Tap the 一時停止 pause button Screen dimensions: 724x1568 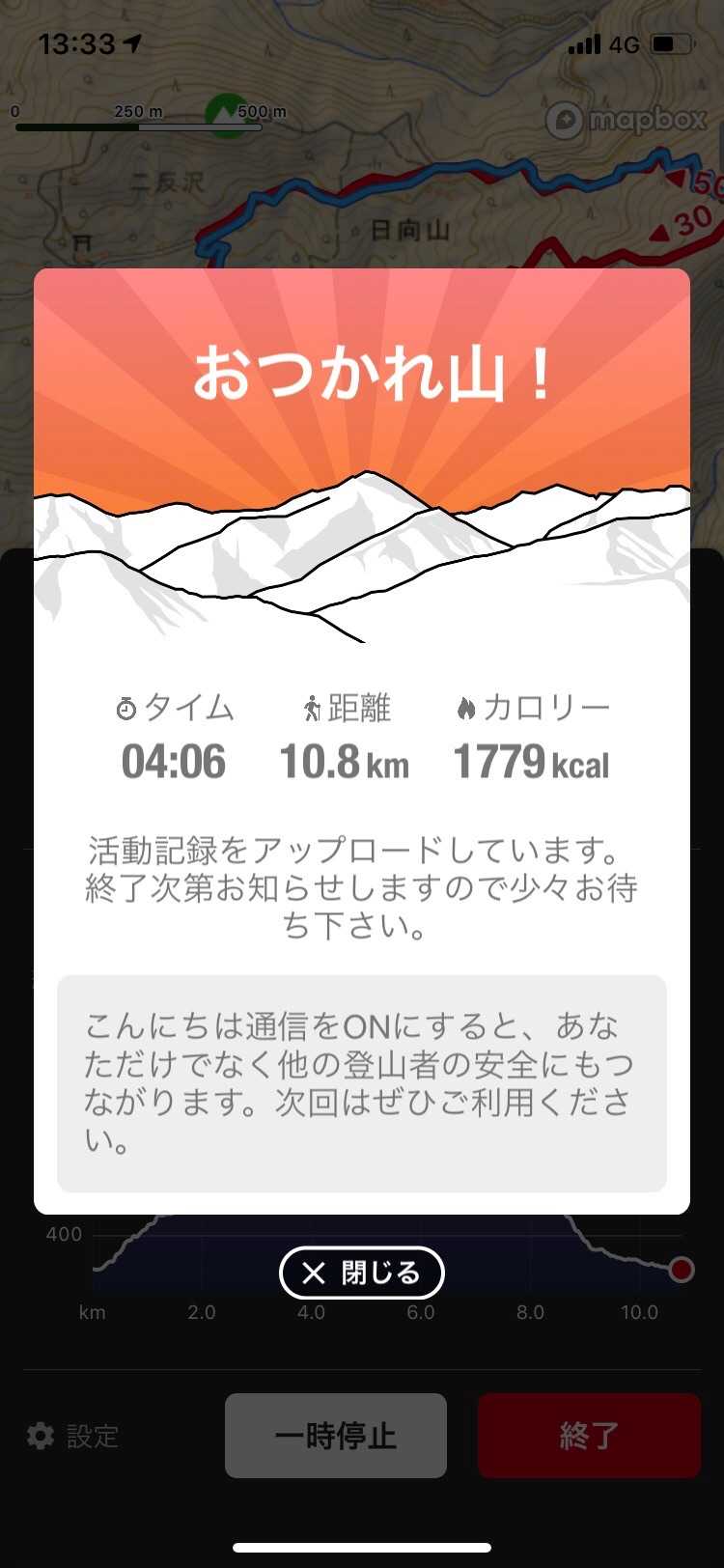[336, 1435]
